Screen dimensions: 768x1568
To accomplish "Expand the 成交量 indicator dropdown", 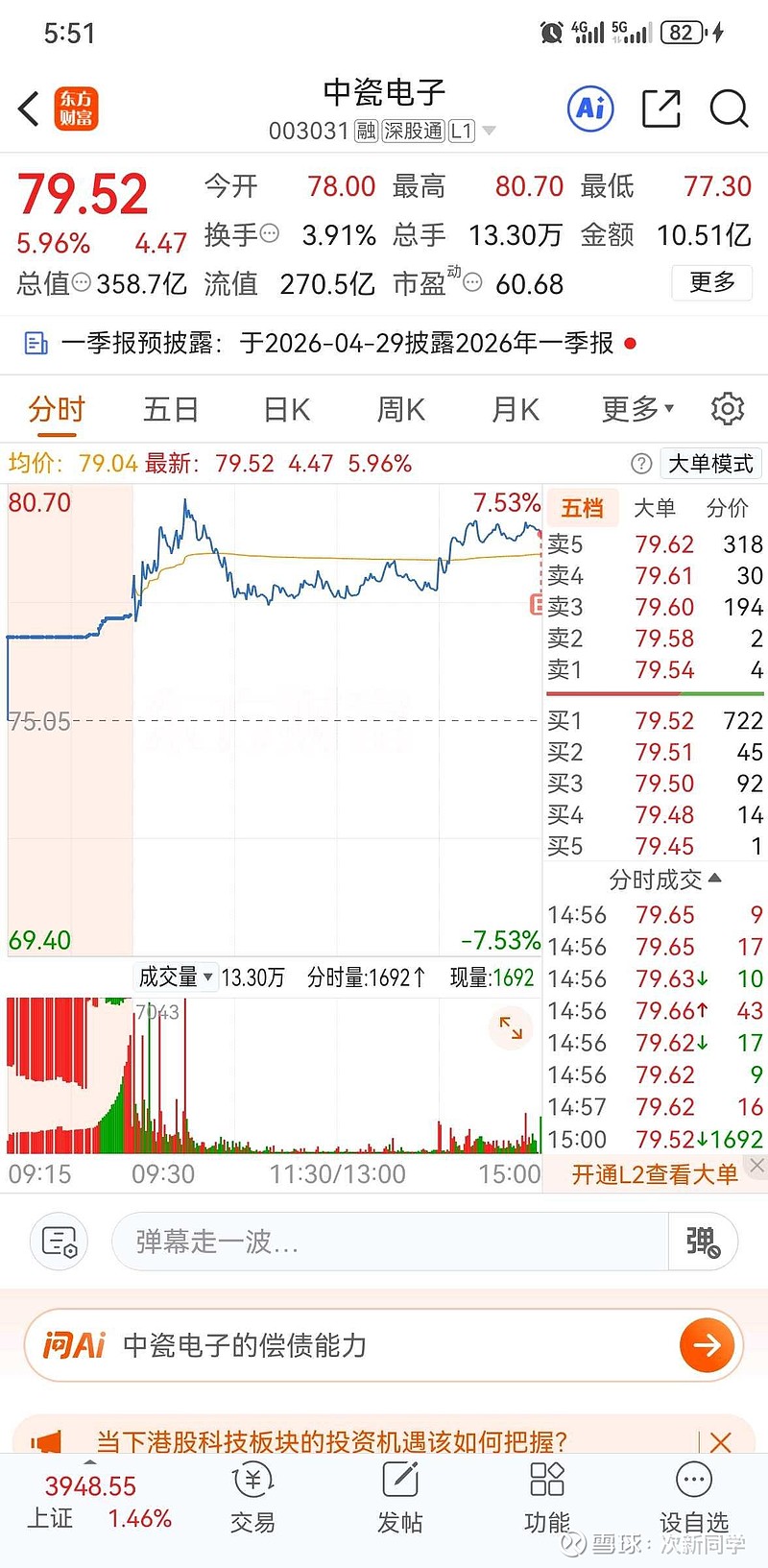I will click(x=176, y=977).
